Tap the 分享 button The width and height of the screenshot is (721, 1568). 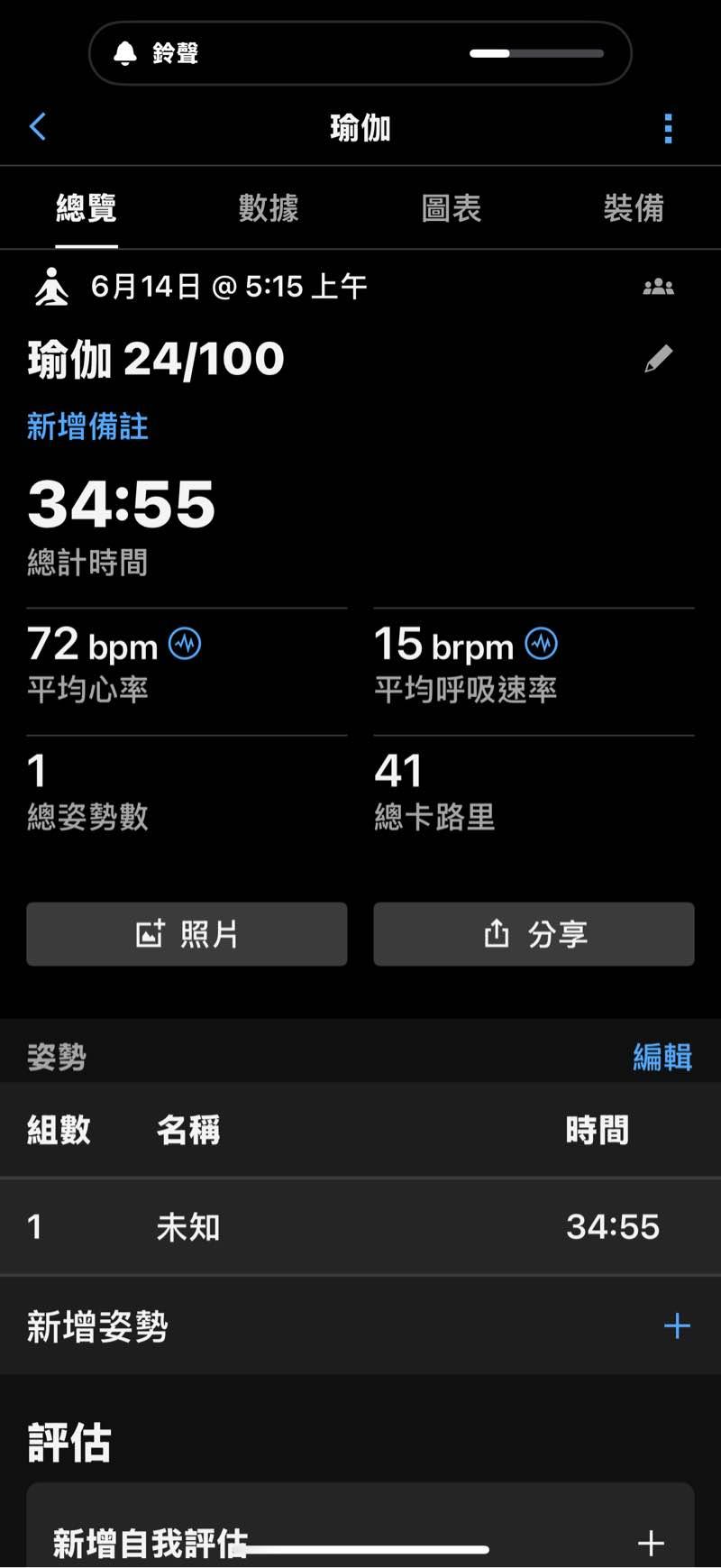coord(534,934)
